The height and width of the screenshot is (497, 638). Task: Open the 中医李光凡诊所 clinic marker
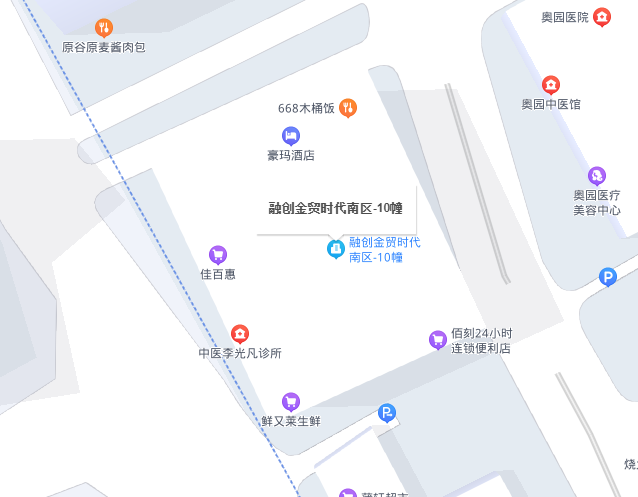[x=239, y=333]
